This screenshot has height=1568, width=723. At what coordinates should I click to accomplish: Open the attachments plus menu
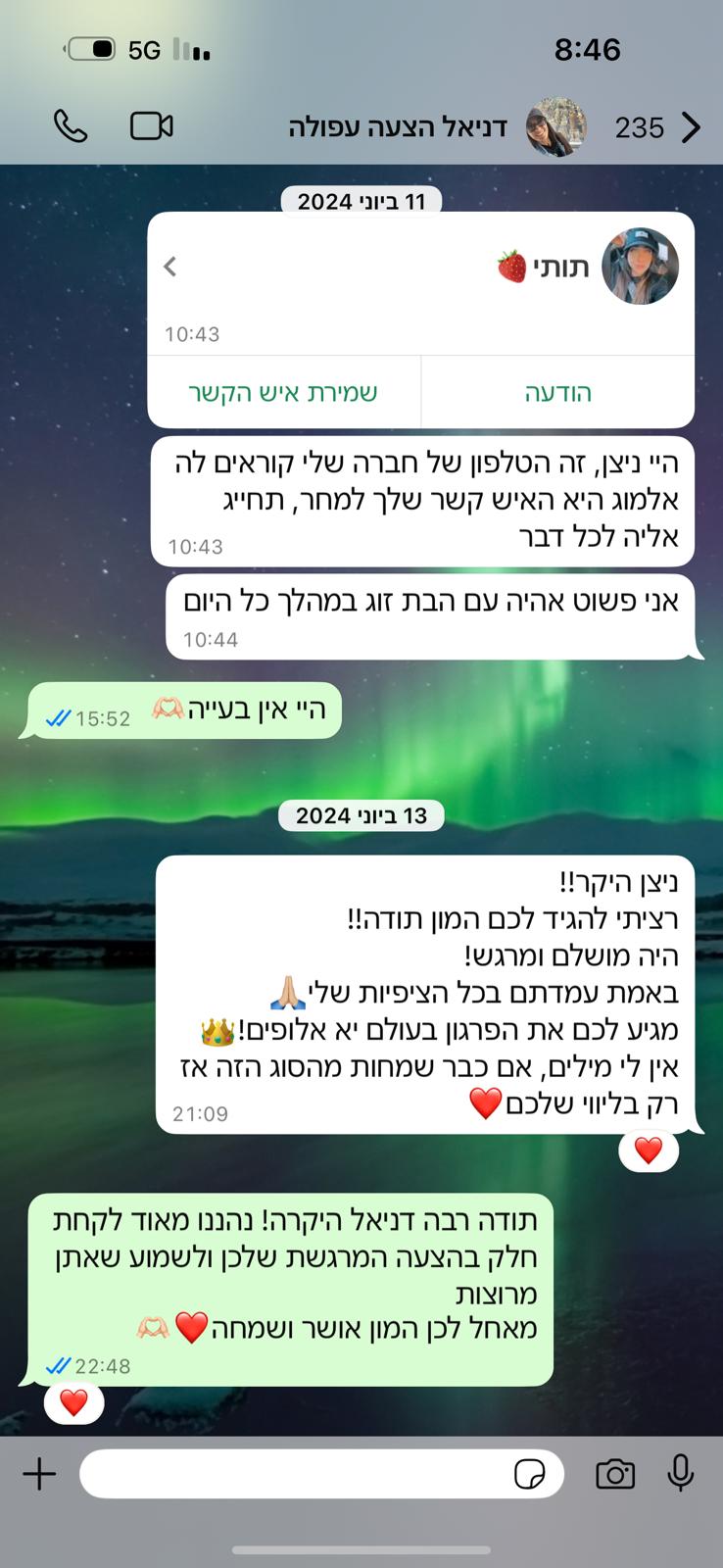click(x=40, y=1474)
